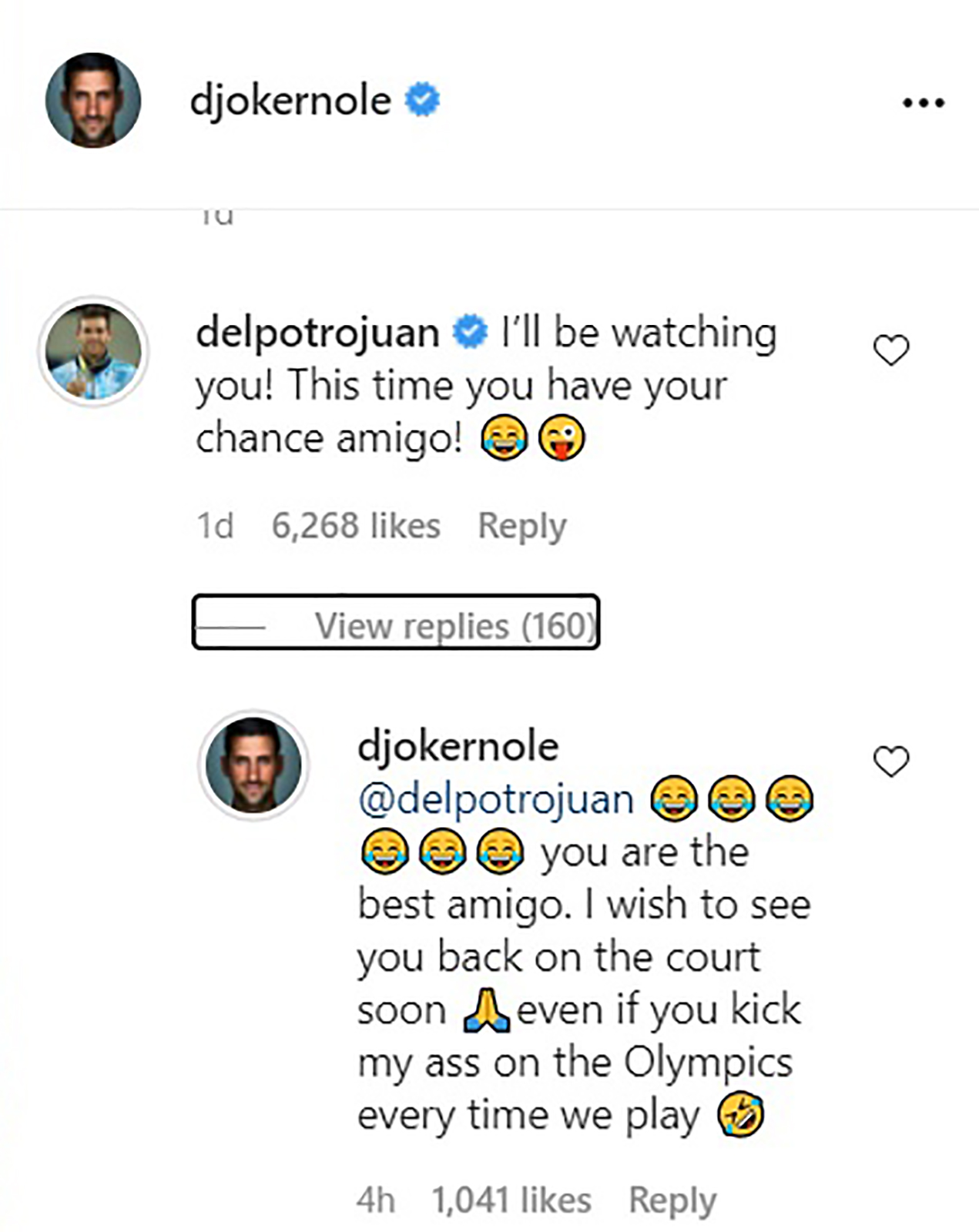Open the @delpotrojuan mention link
979x1232 pixels.
[x=493, y=801]
